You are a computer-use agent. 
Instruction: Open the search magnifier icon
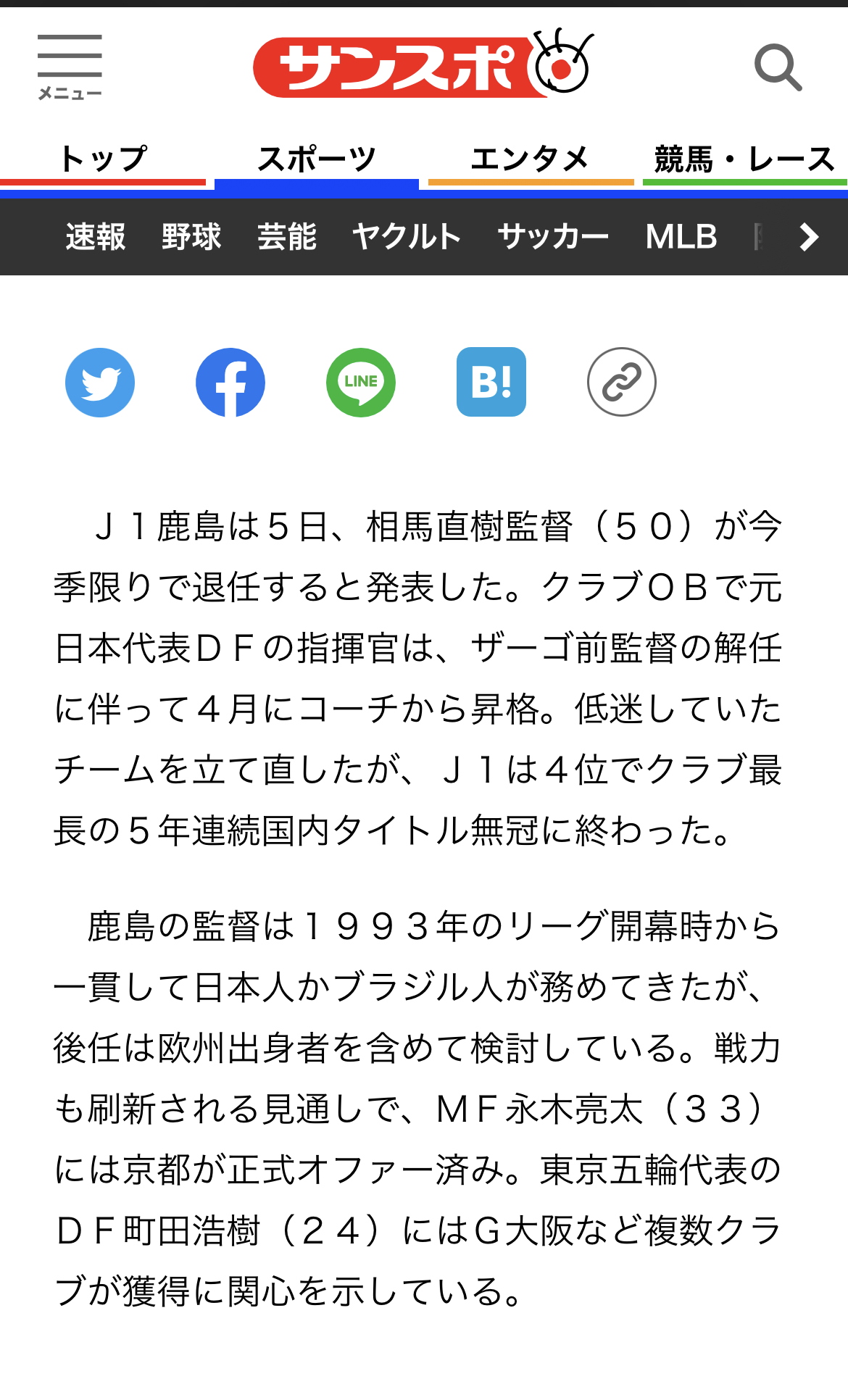pos(778,67)
